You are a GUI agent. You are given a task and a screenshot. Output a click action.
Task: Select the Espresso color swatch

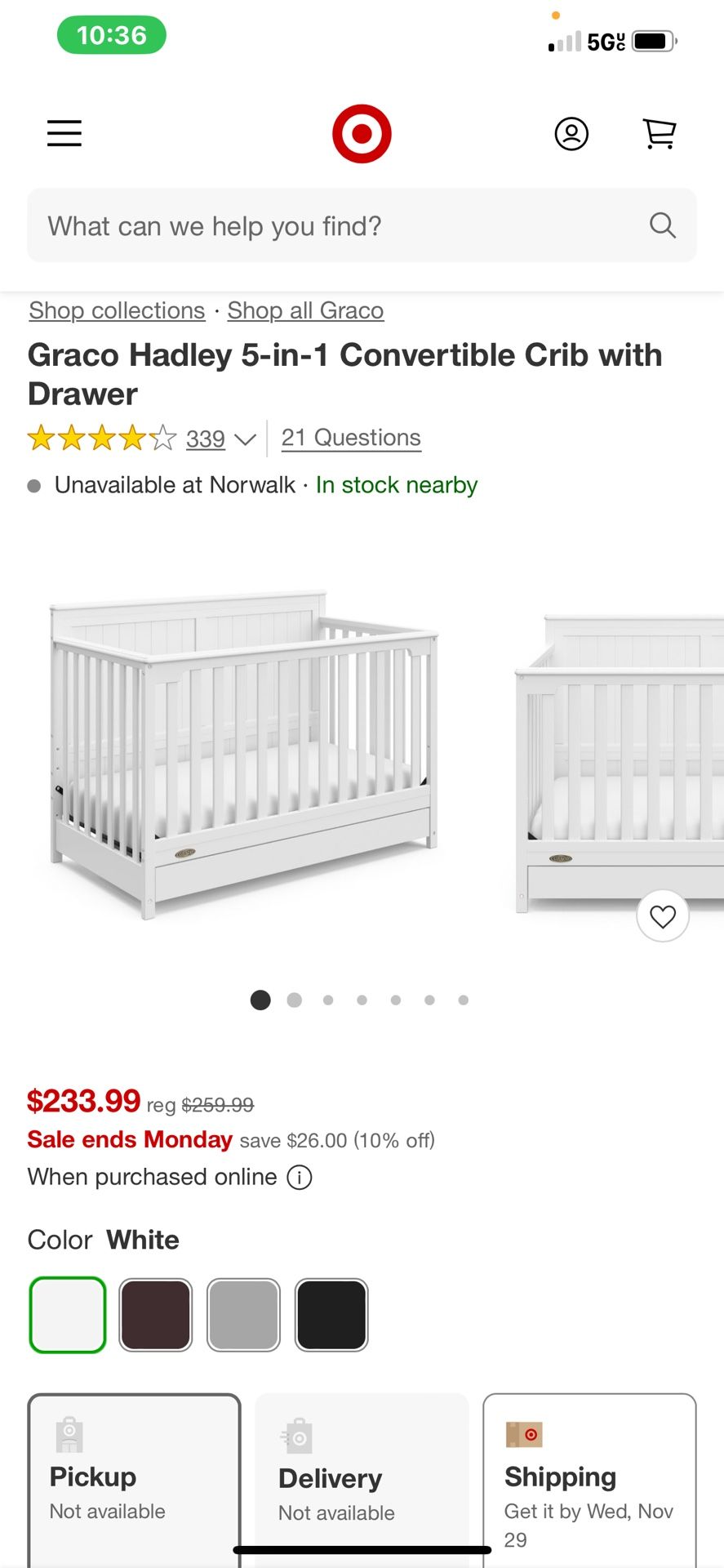(x=156, y=1314)
